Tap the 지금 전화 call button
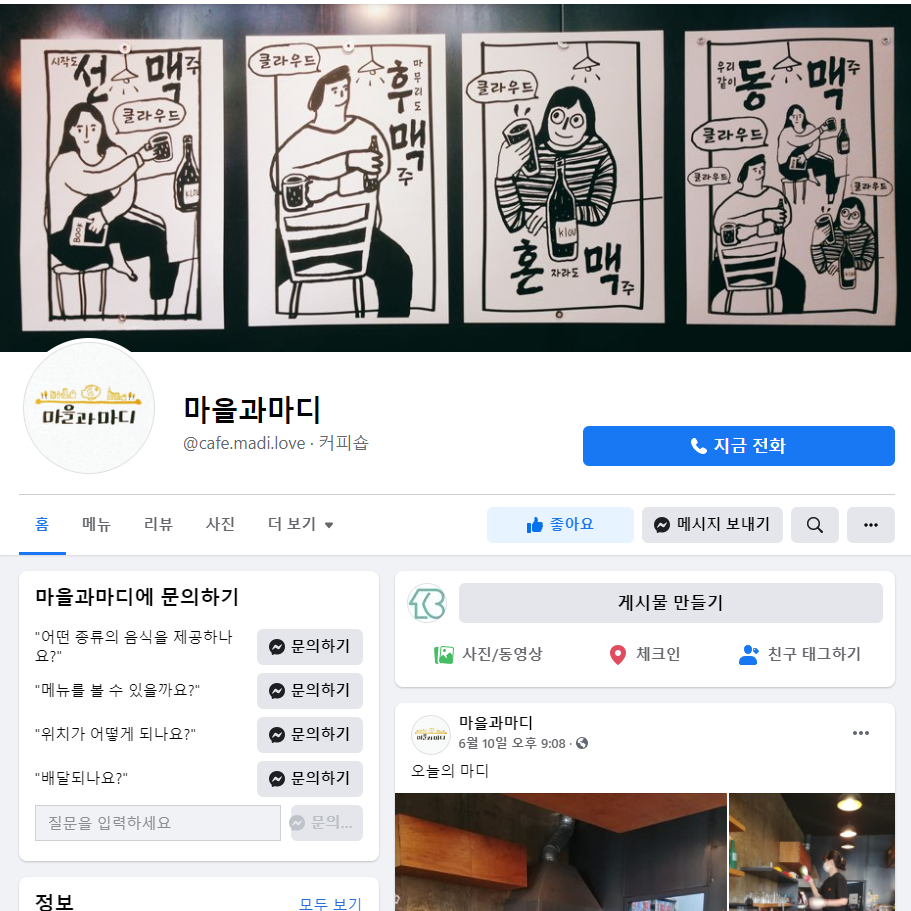The width and height of the screenshot is (911, 911). 738,446
